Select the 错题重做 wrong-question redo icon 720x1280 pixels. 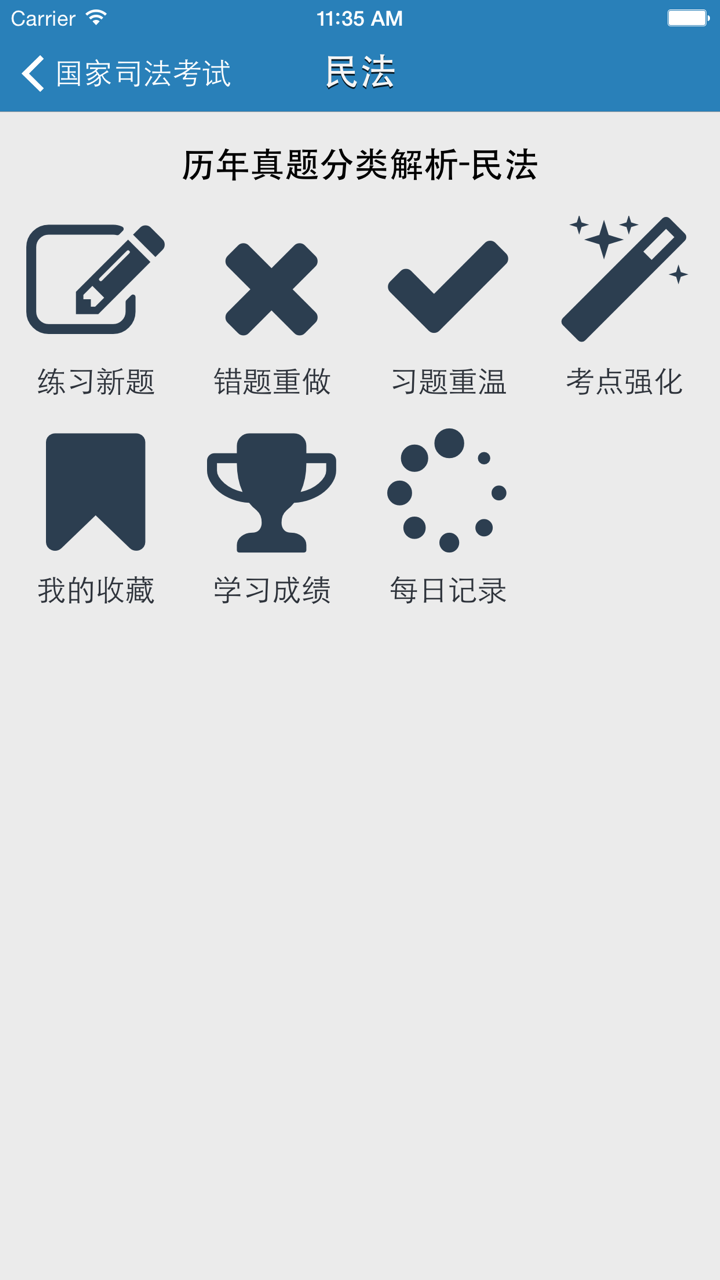pyautogui.click(x=272, y=283)
